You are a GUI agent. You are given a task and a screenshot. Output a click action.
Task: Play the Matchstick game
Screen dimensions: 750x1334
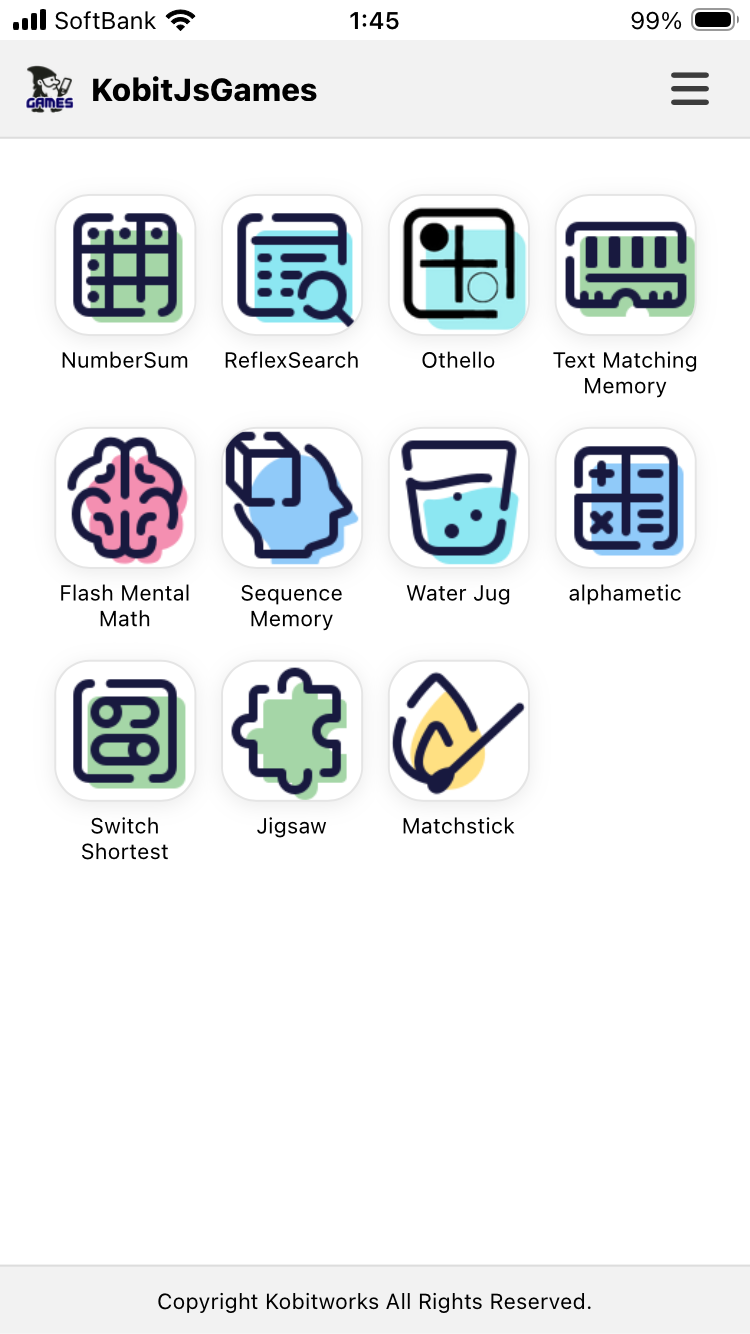pos(458,731)
